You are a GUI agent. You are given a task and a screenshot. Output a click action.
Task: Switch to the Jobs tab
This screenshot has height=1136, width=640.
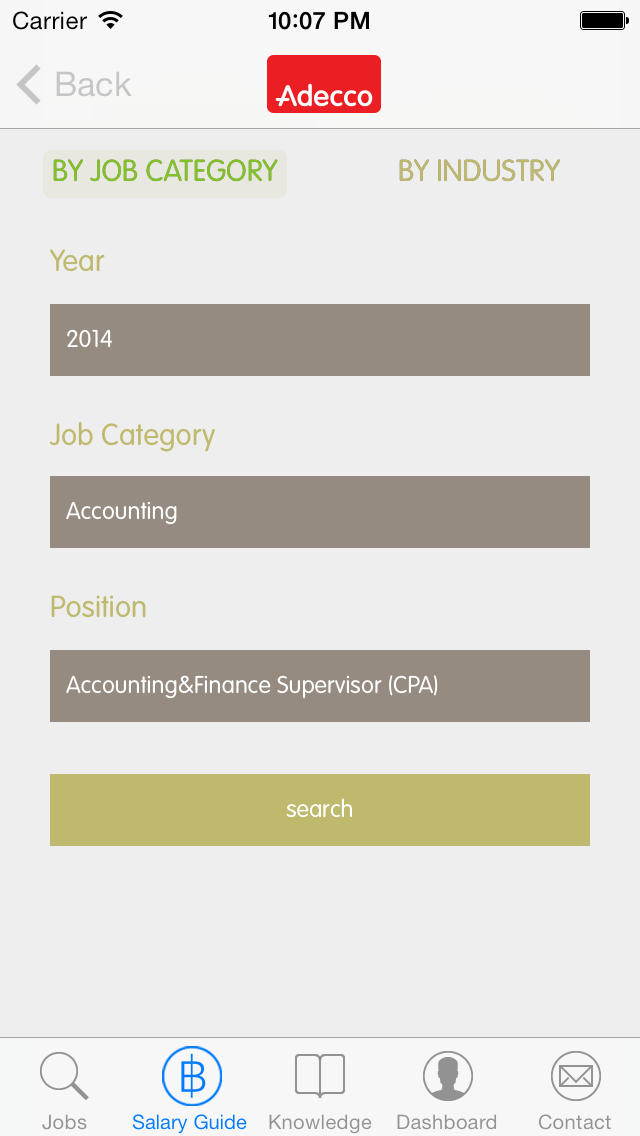tap(64, 1089)
